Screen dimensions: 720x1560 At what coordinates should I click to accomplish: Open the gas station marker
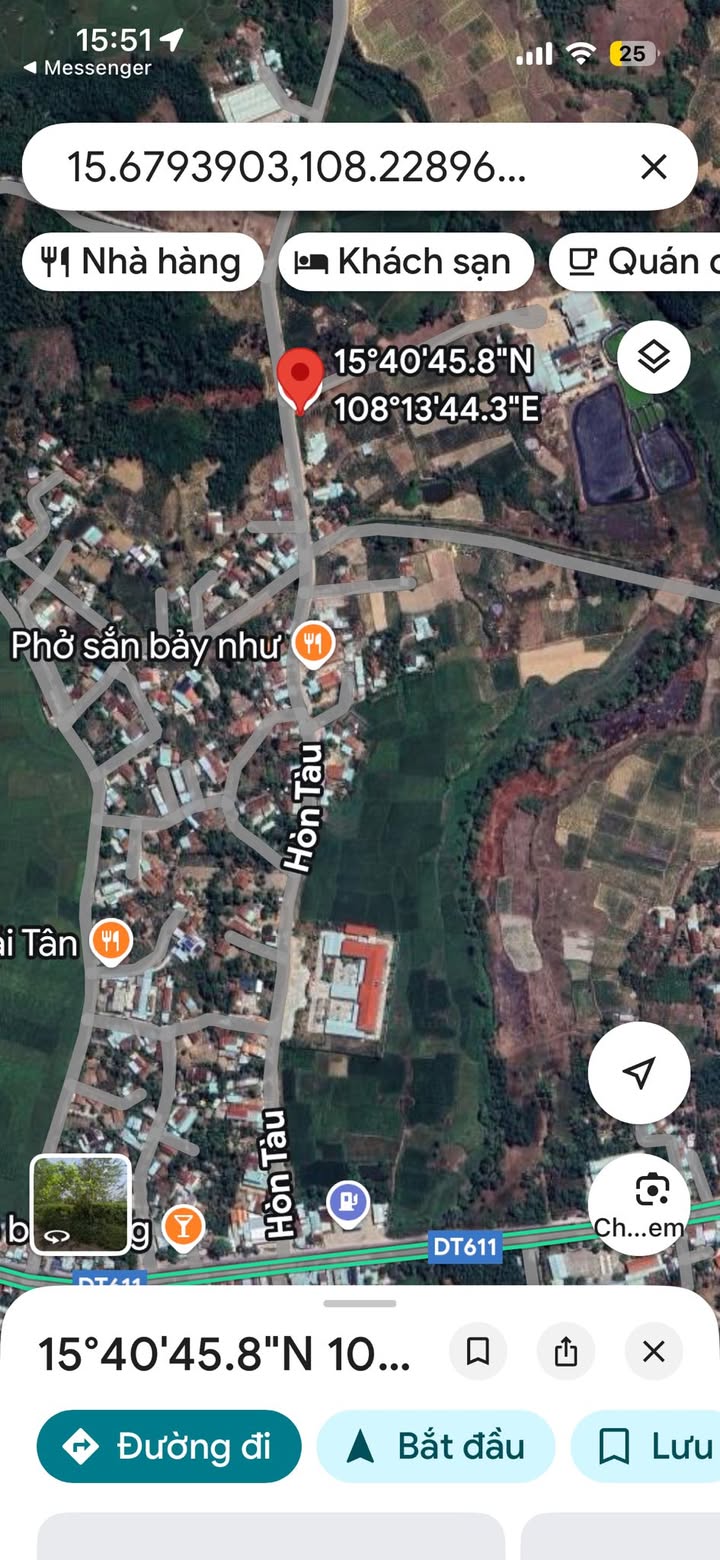click(347, 1202)
